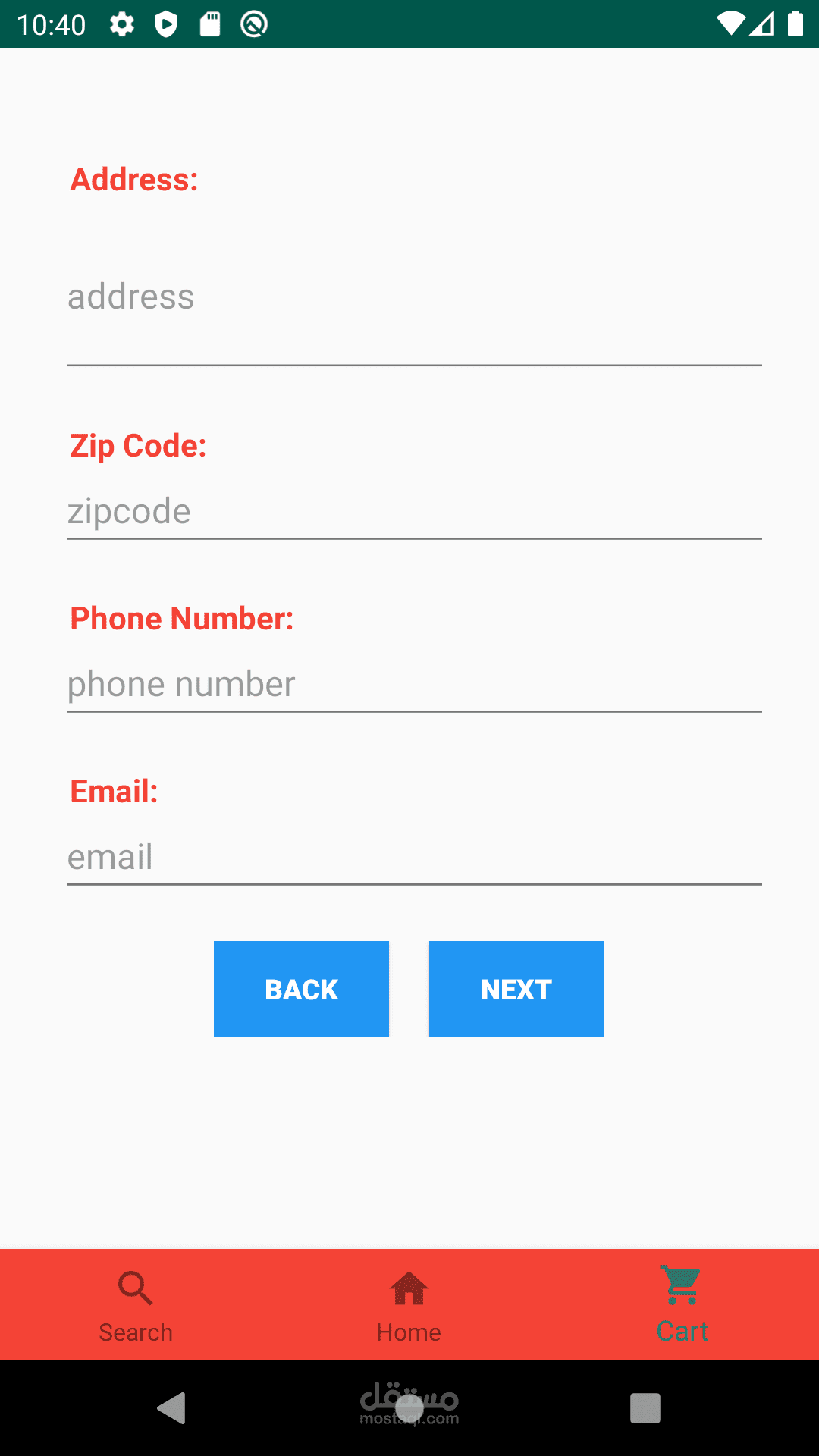Continue with the NEXT button

click(516, 989)
